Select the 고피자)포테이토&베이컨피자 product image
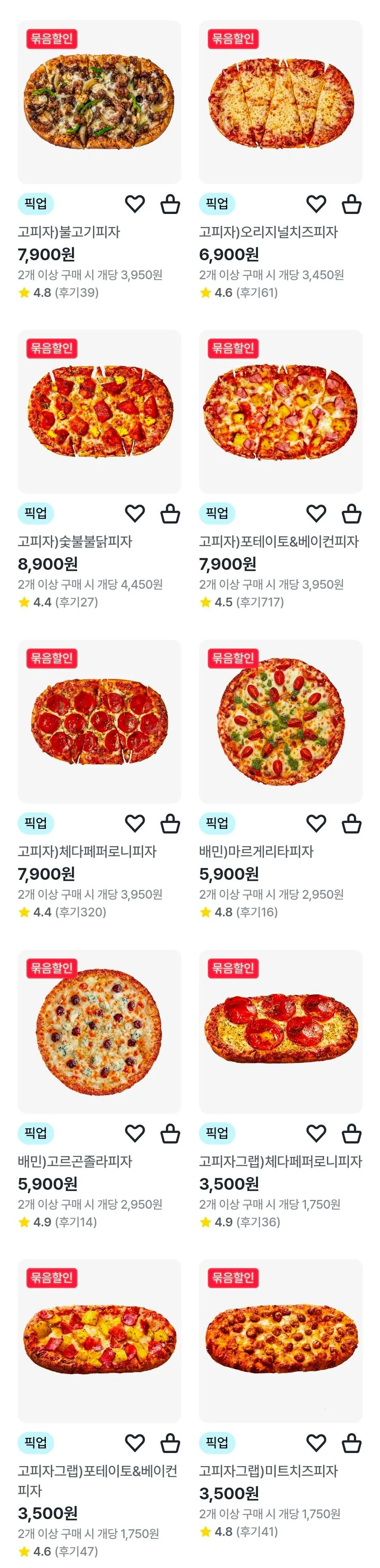 [280, 411]
